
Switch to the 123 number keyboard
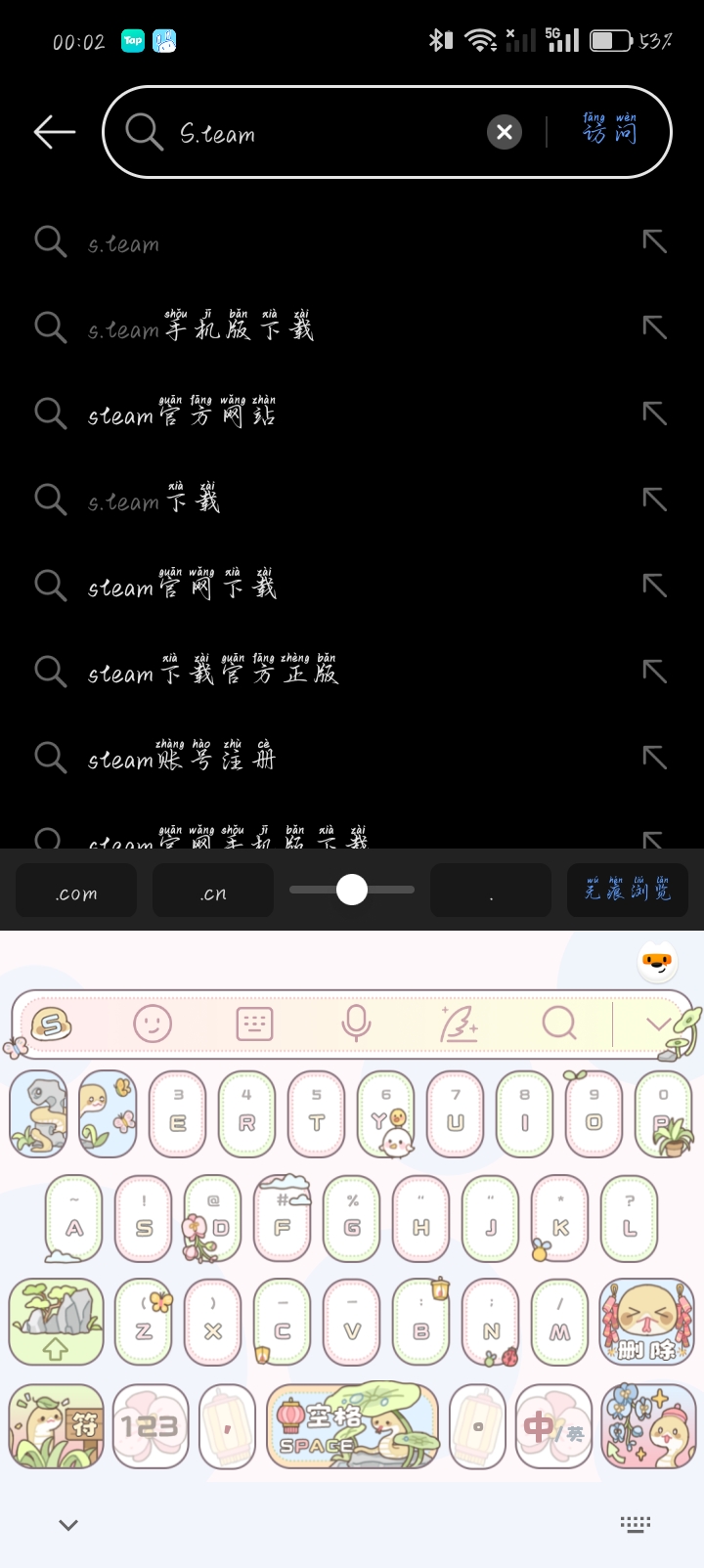[151, 1426]
